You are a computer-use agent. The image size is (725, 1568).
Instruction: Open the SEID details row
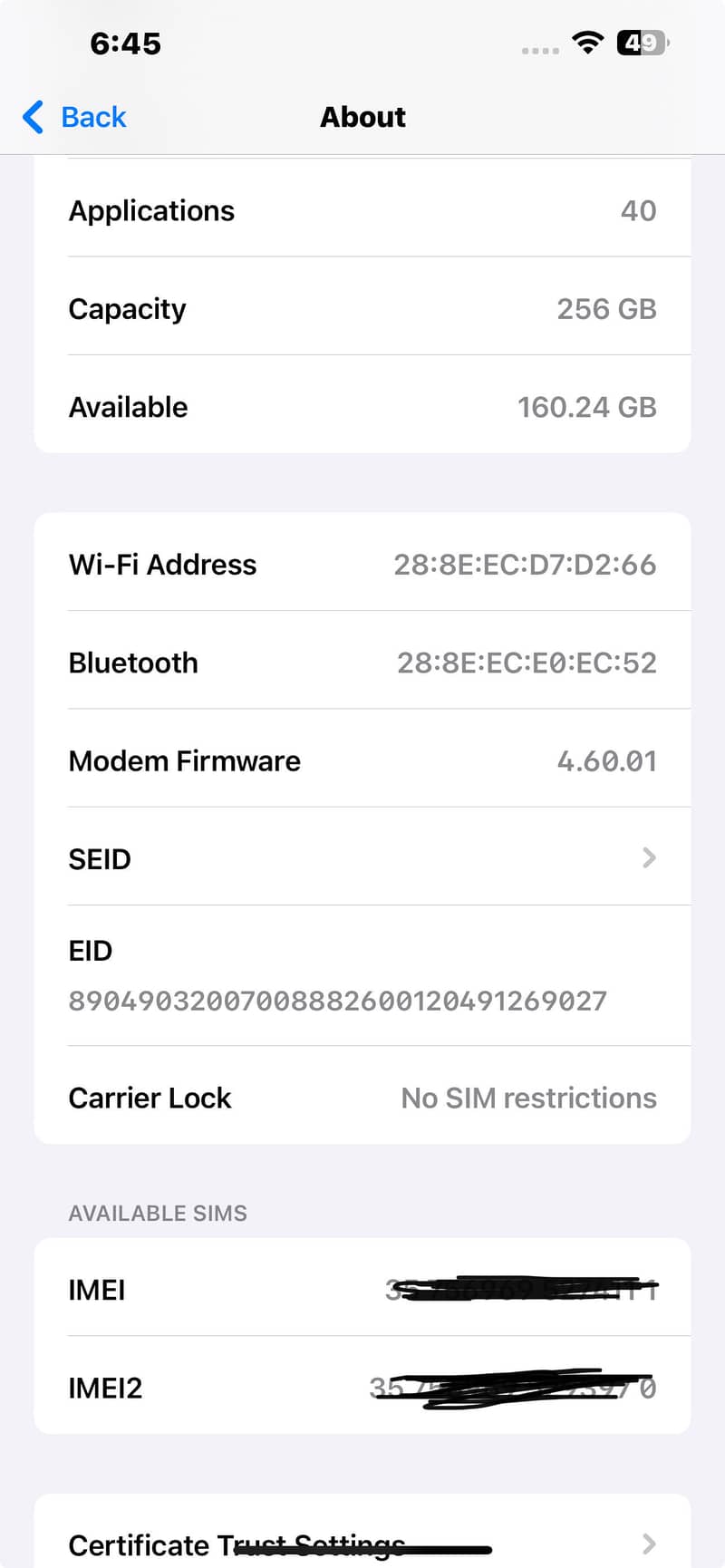coord(362,857)
